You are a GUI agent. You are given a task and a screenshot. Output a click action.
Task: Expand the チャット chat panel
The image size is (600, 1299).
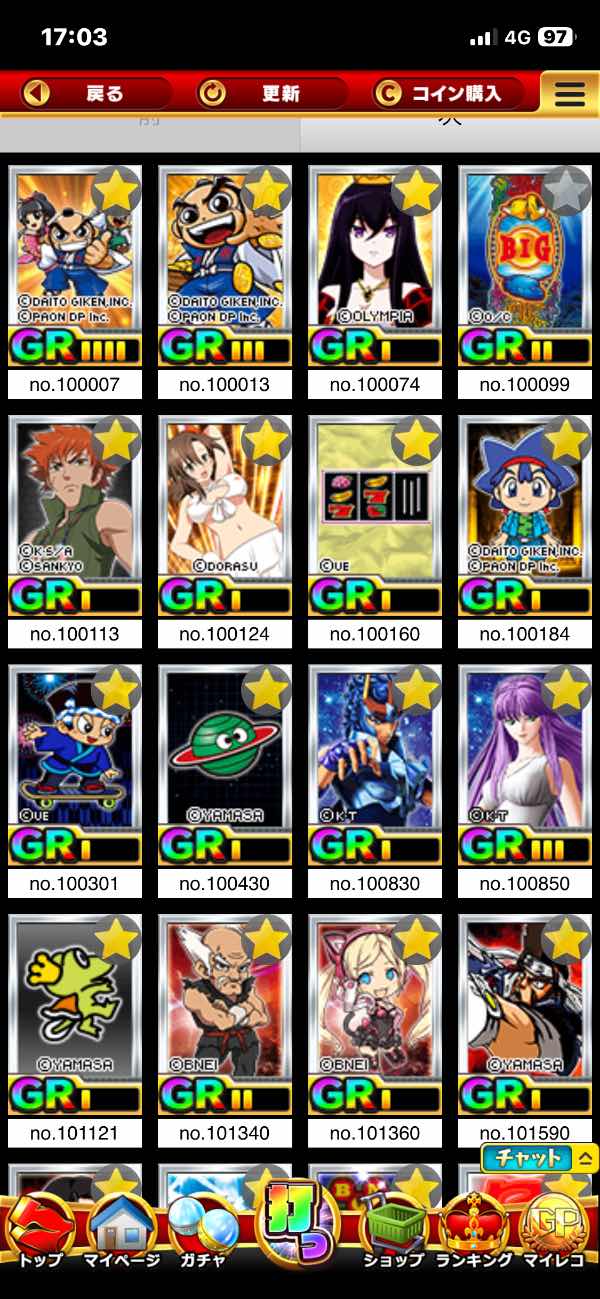[x=540, y=1158]
